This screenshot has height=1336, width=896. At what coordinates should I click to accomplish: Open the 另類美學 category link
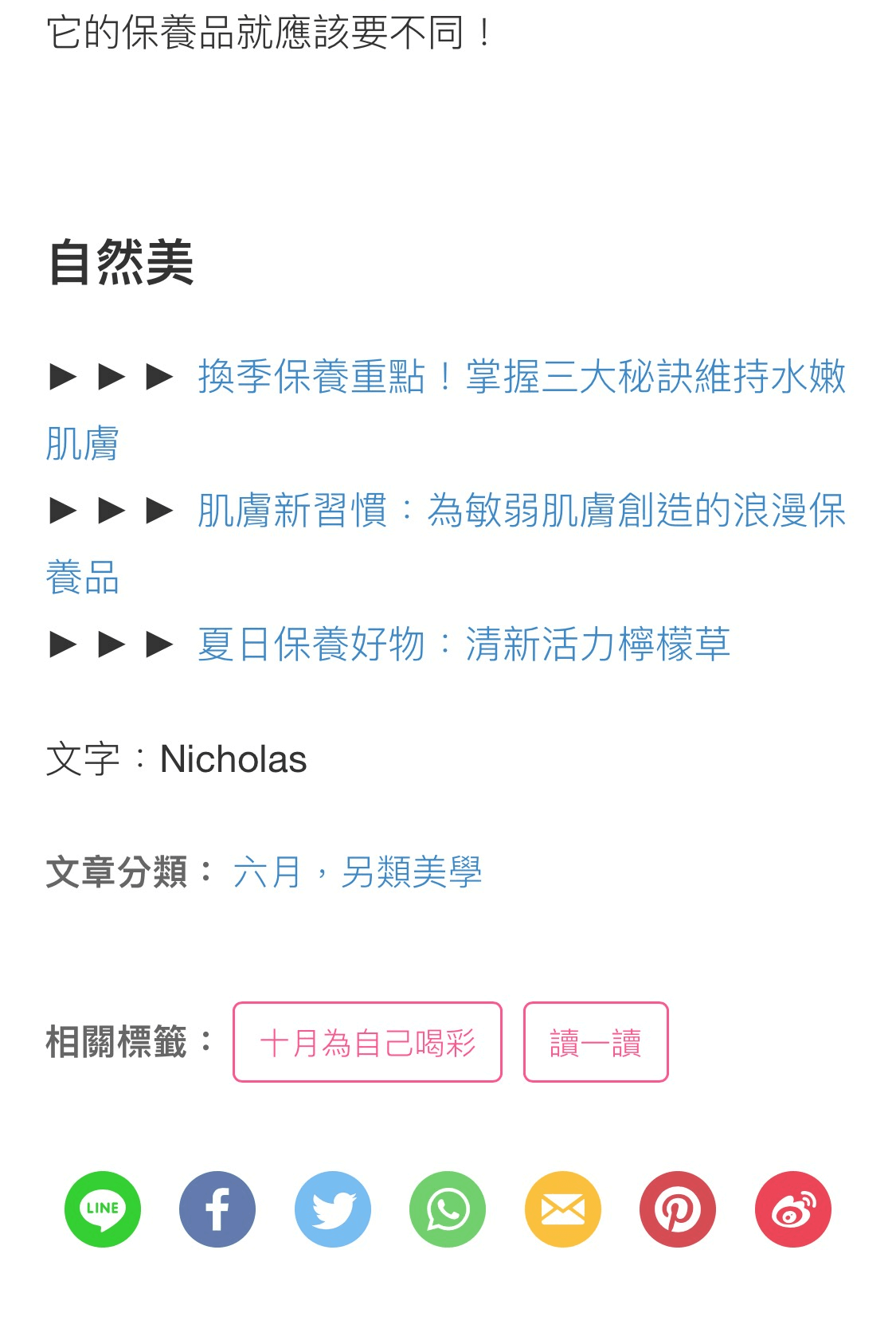tap(412, 872)
